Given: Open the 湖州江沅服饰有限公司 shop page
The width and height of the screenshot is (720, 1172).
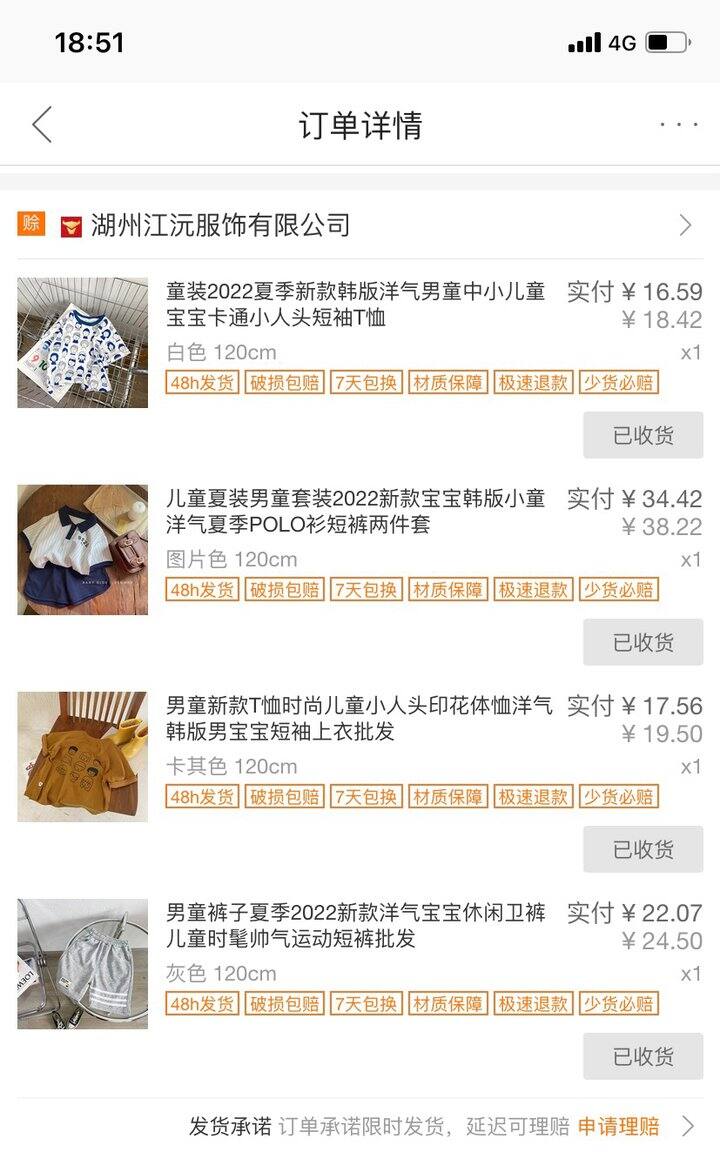Looking at the screenshot, I should click(360, 225).
